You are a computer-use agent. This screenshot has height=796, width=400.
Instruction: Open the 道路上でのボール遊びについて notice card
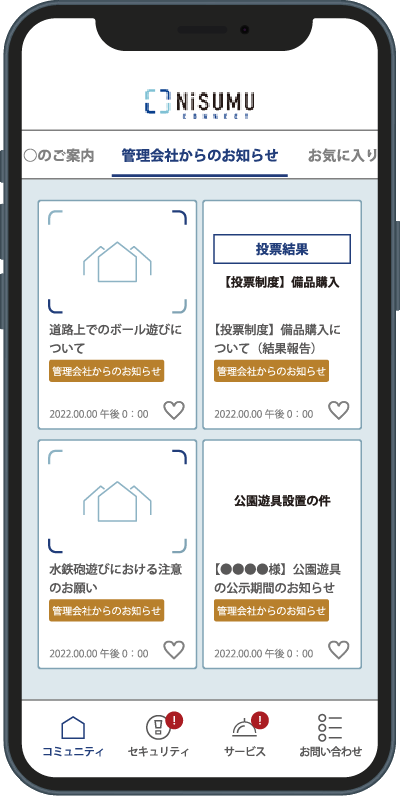click(117, 315)
